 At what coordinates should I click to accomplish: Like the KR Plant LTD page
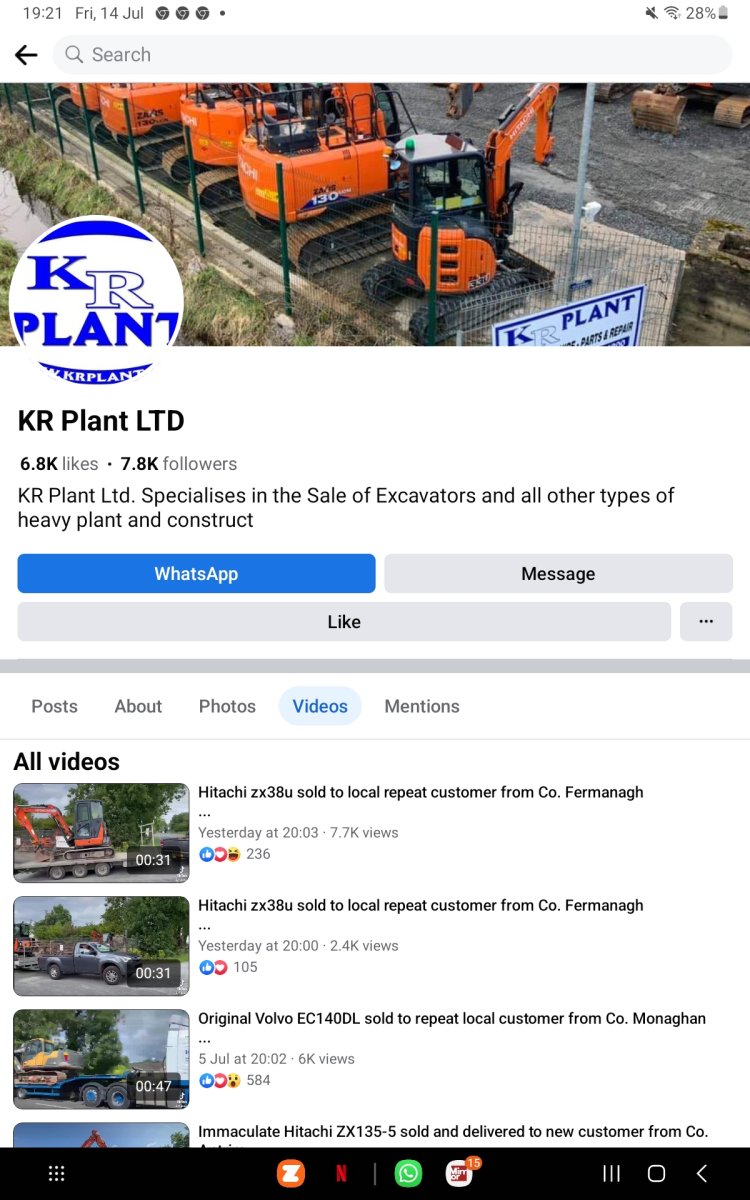343,621
